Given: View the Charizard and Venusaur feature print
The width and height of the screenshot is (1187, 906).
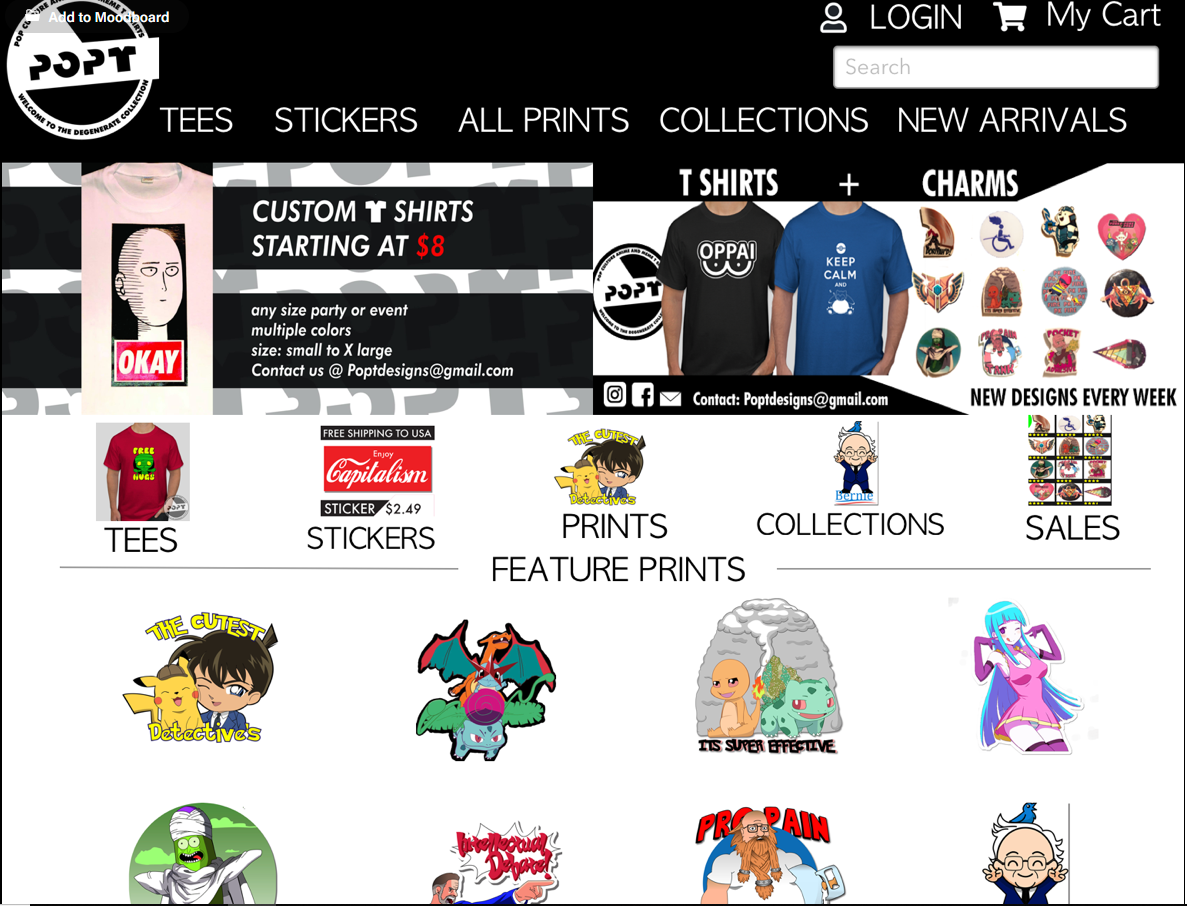Looking at the screenshot, I should pyautogui.click(x=486, y=688).
